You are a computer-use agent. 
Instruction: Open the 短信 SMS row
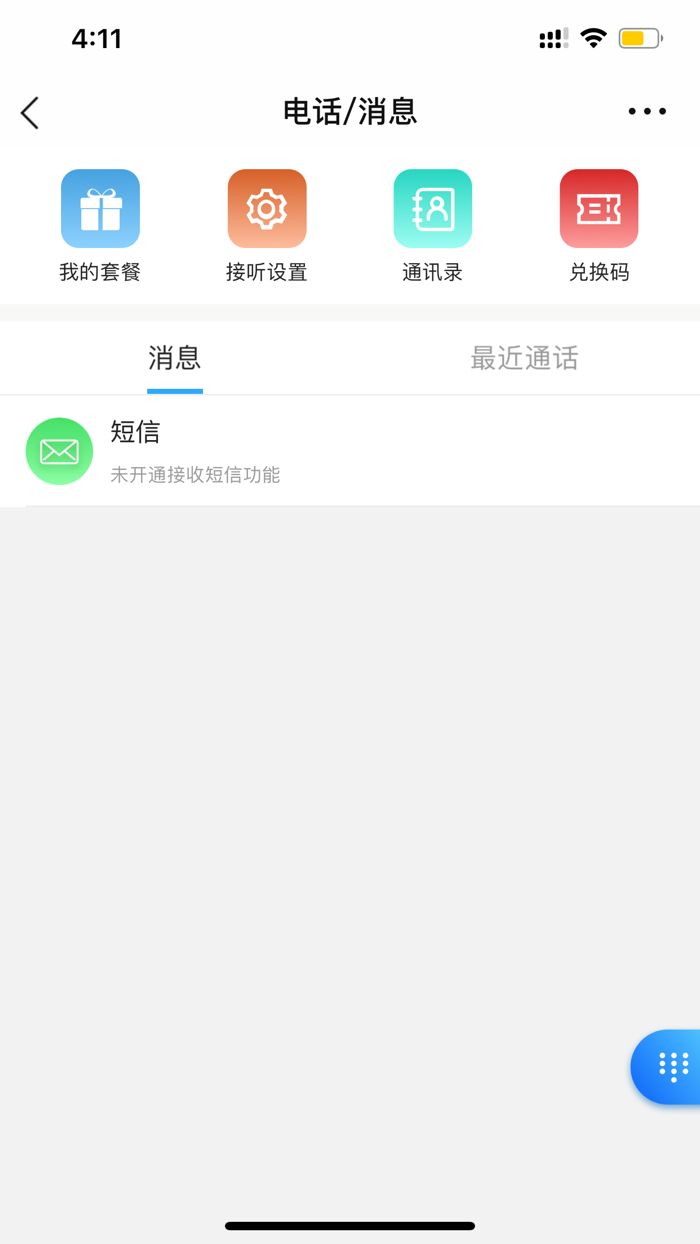tap(350, 452)
